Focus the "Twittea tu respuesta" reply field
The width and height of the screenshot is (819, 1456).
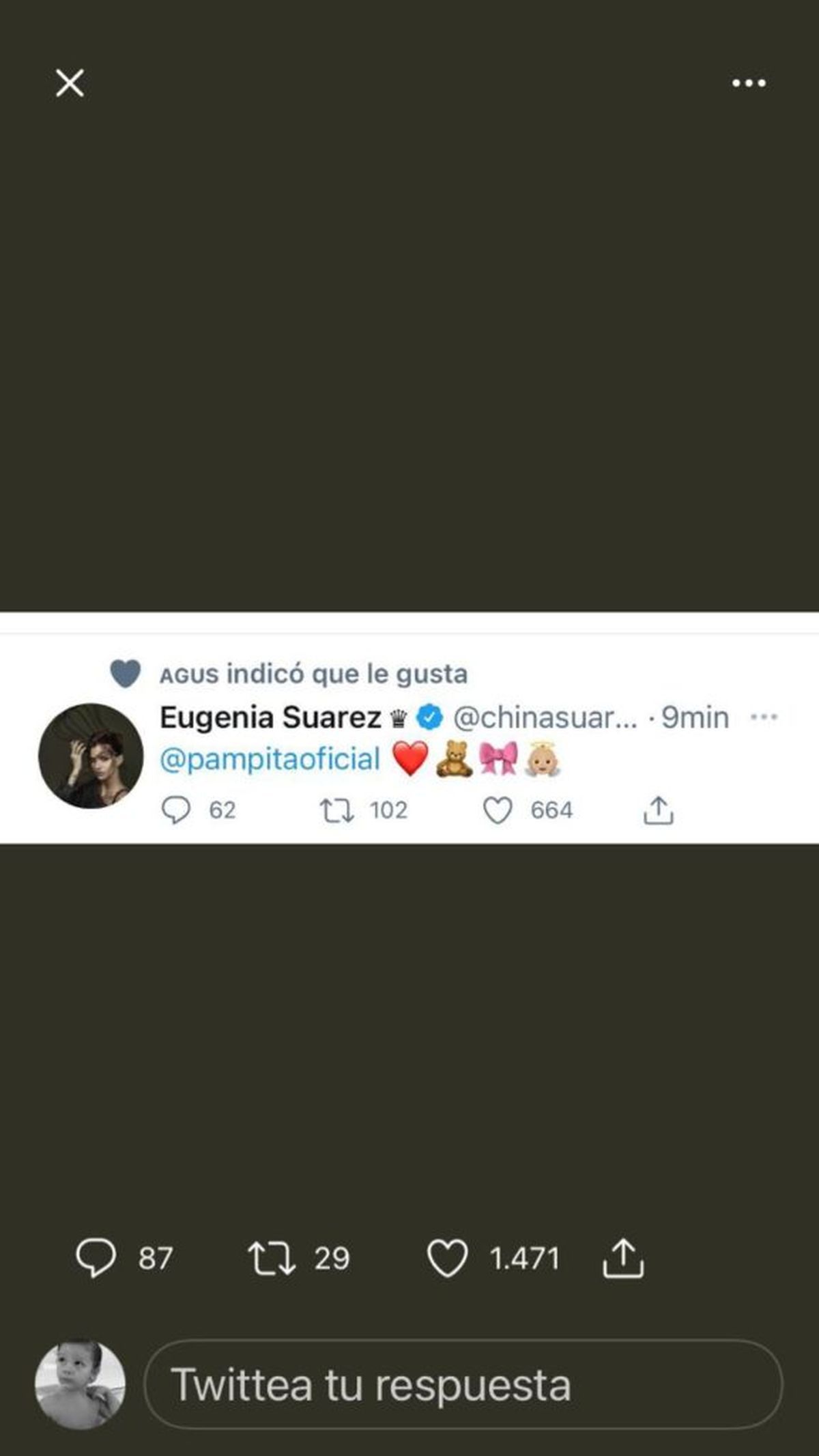tap(463, 1385)
